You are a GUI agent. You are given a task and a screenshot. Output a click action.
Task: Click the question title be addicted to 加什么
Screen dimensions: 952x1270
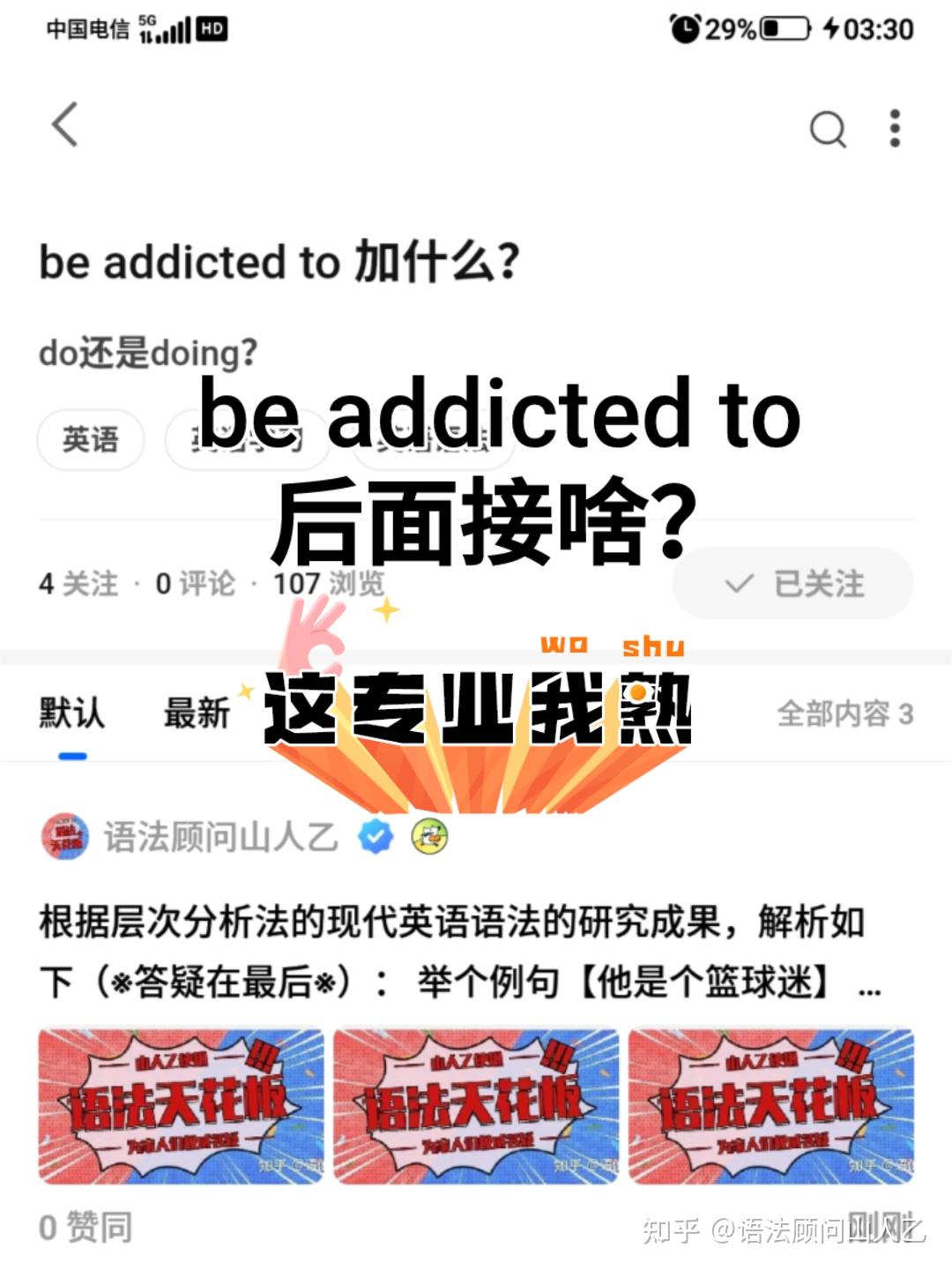pyautogui.click(x=282, y=261)
